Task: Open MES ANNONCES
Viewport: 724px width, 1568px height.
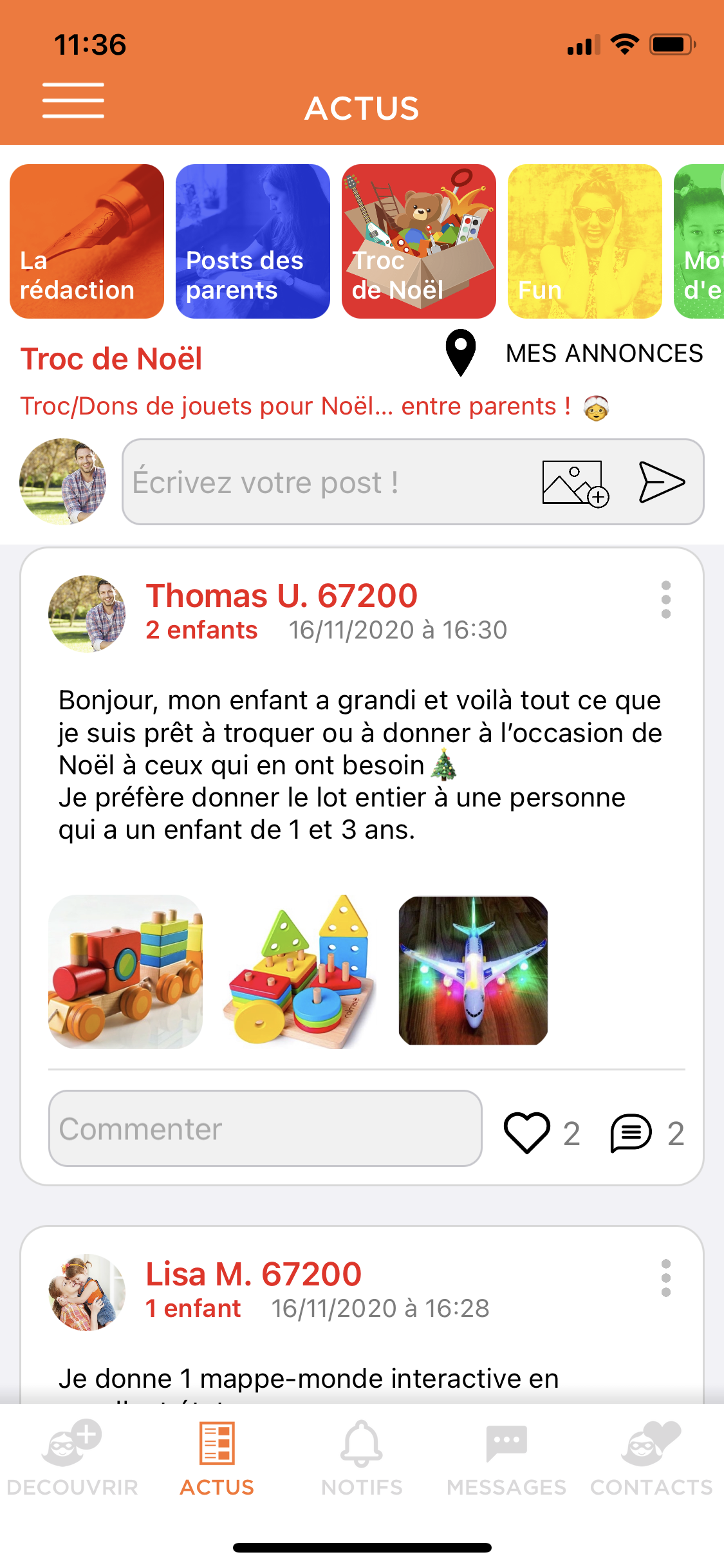Action: (604, 353)
